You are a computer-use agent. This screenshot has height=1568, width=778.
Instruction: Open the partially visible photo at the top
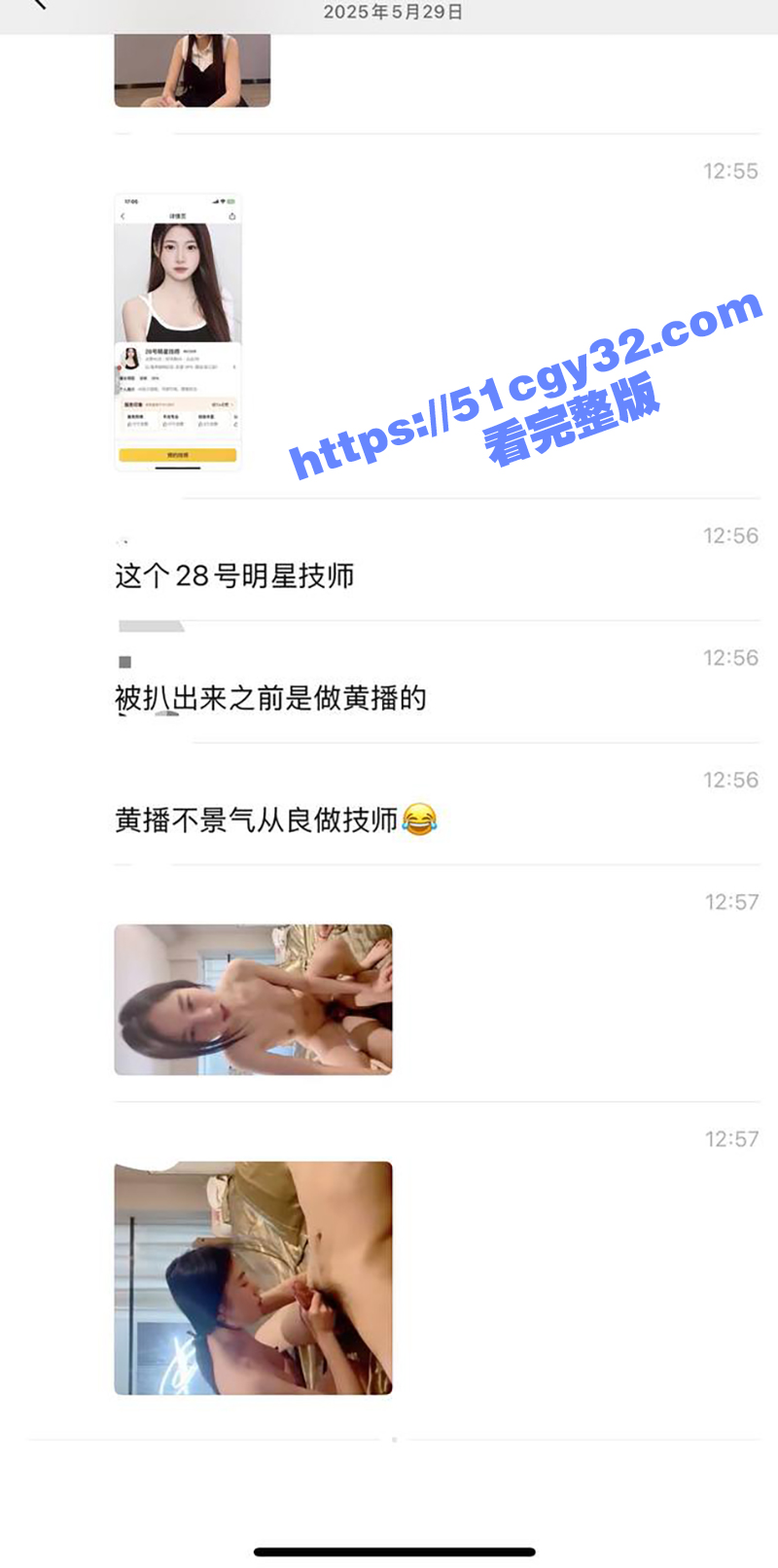tap(192, 70)
